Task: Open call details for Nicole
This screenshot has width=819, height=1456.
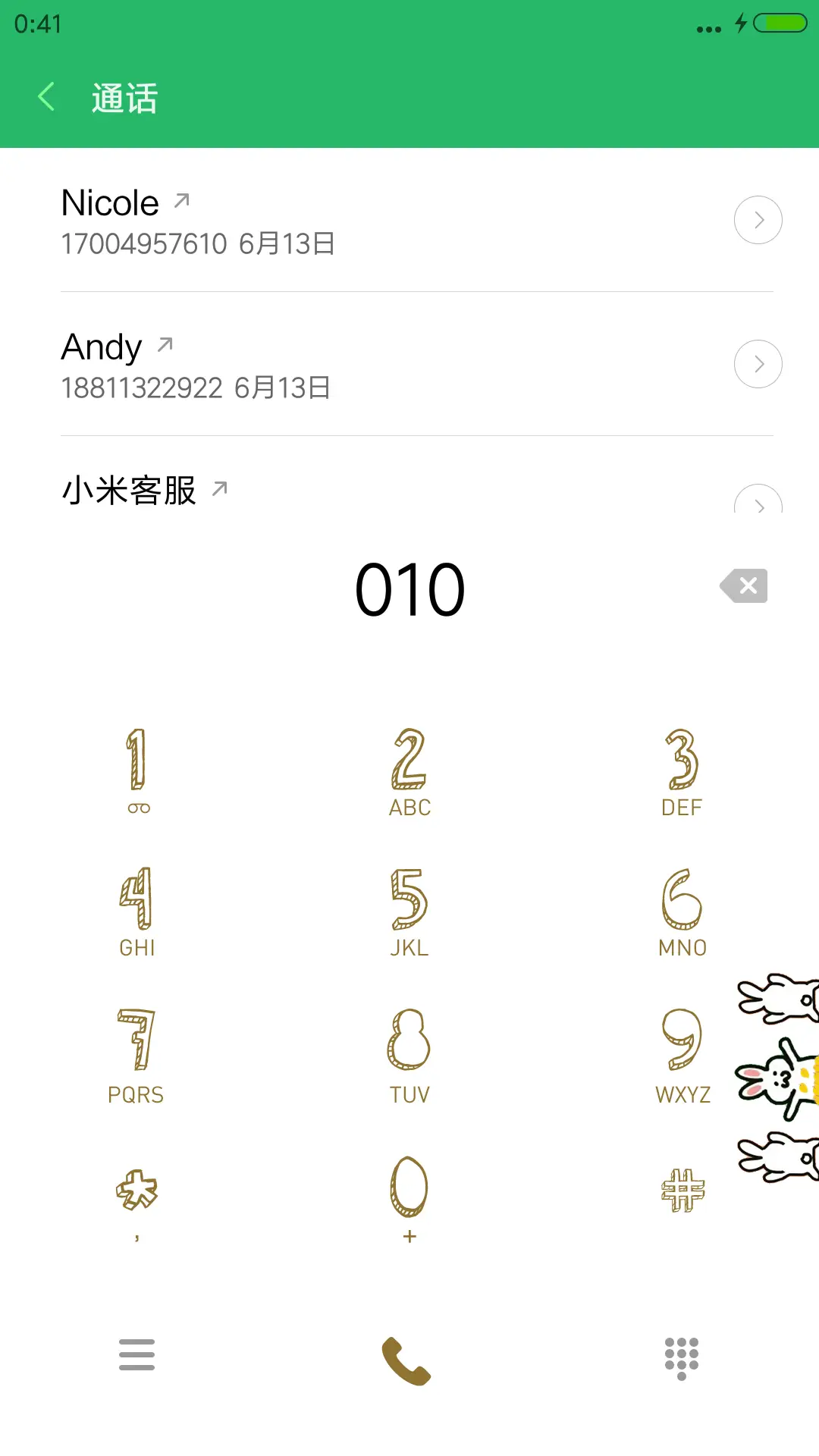Action: click(x=758, y=220)
